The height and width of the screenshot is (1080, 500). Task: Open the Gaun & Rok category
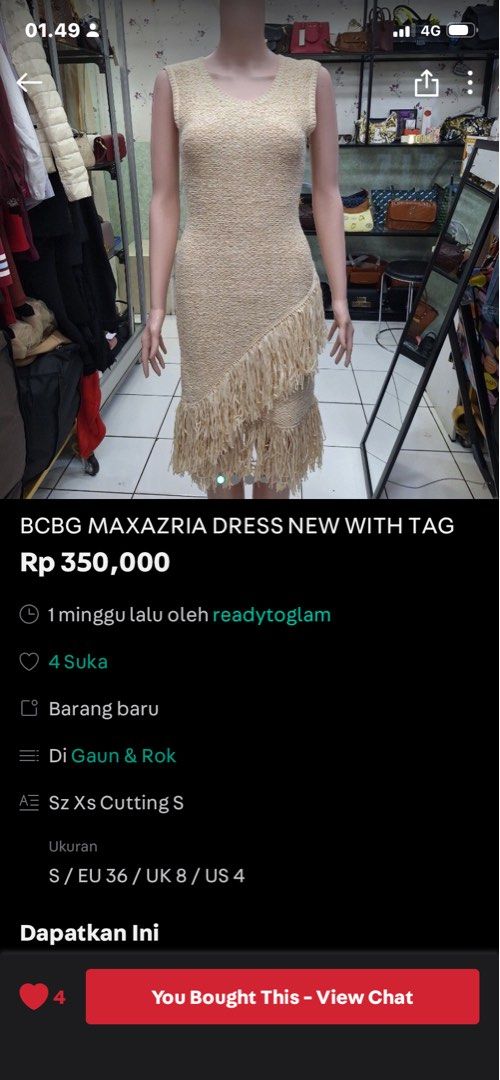[123, 756]
